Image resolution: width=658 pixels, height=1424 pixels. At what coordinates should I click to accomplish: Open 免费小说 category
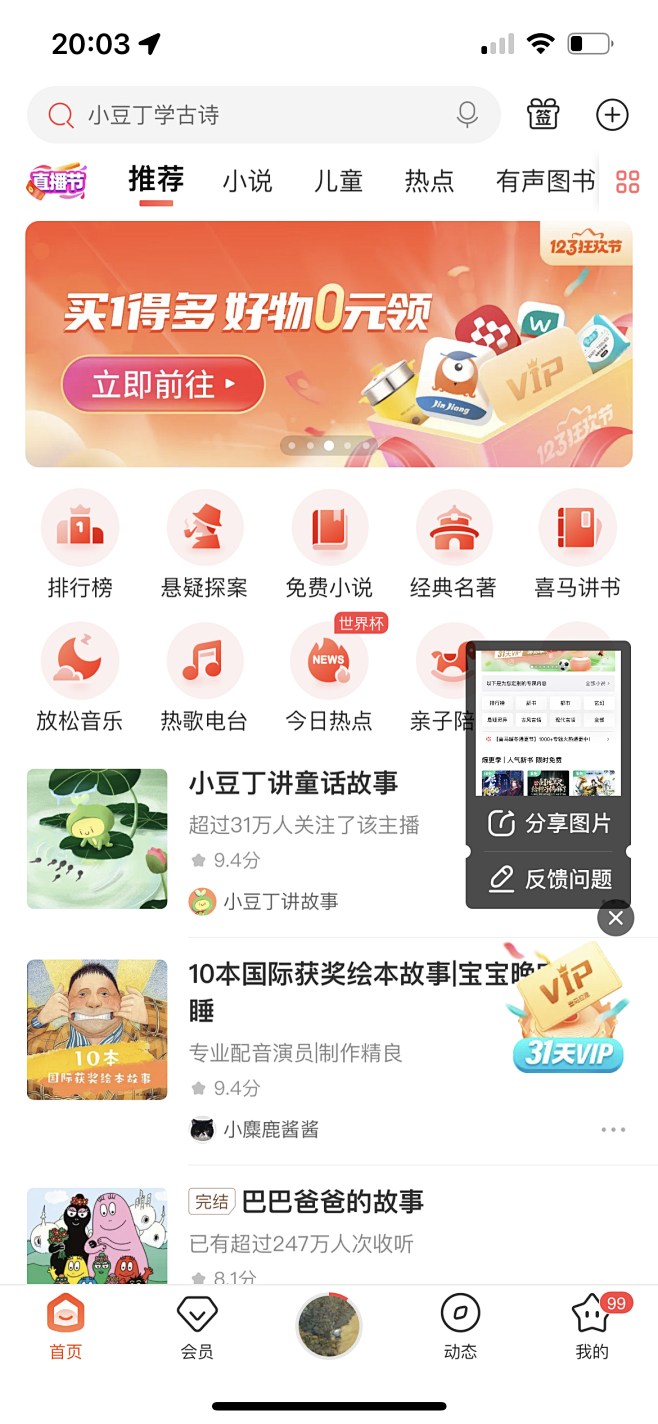point(329,544)
